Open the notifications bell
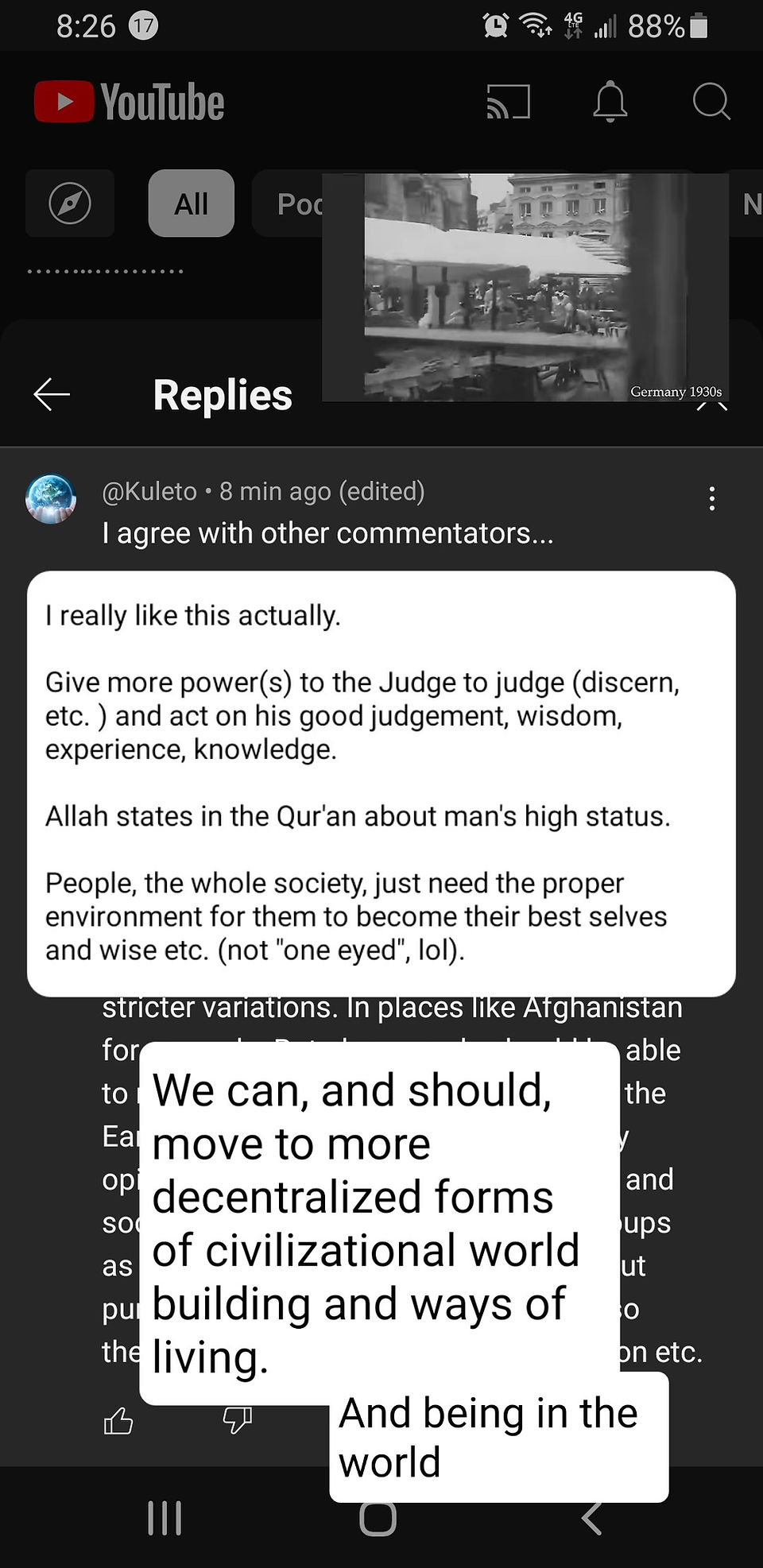Image resolution: width=763 pixels, height=1568 pixels. 610,102
